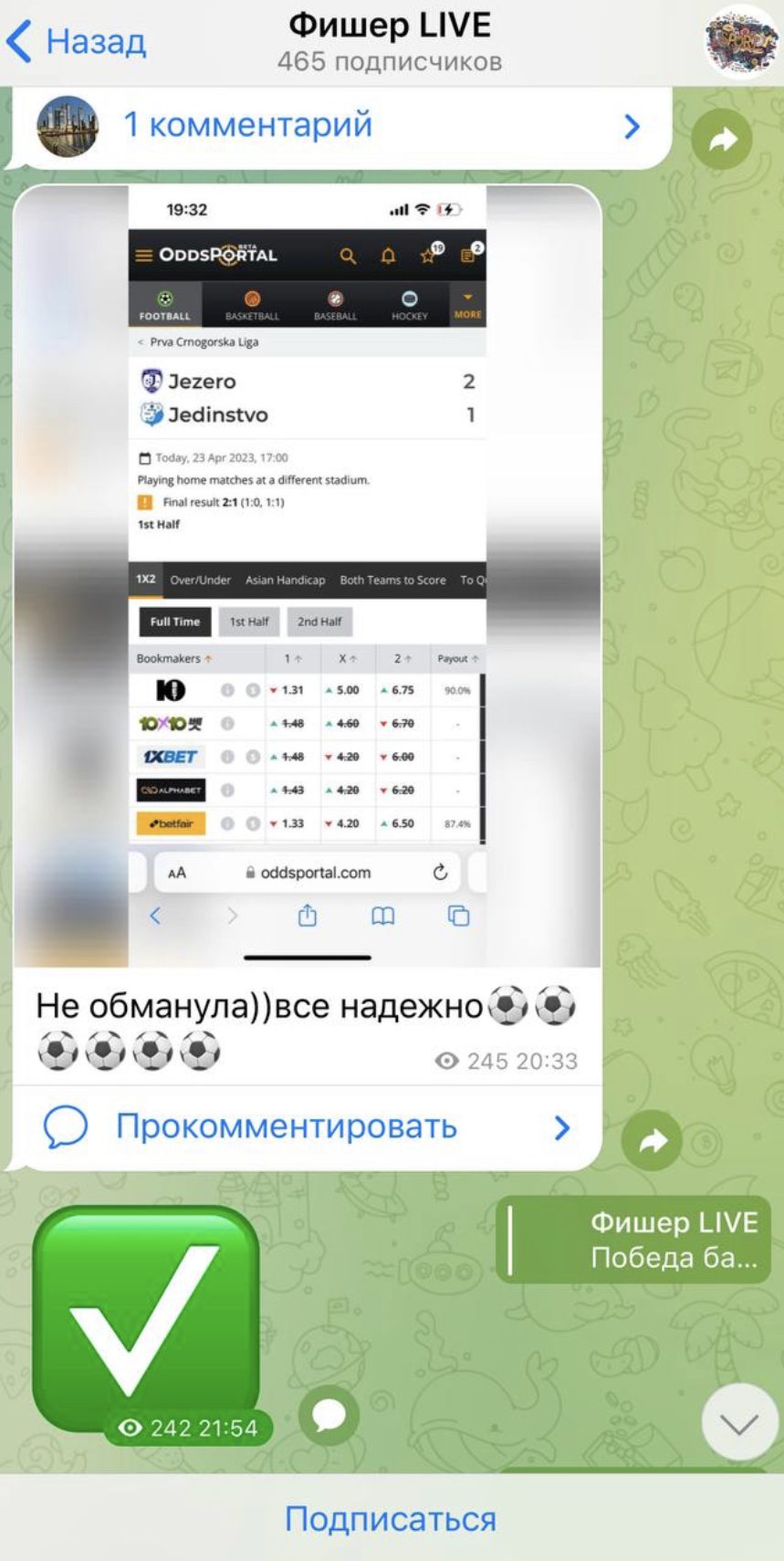This screenshot has height=1561, width=784.
Task: Open the channel avatar in header
Action: click(740, 41)
